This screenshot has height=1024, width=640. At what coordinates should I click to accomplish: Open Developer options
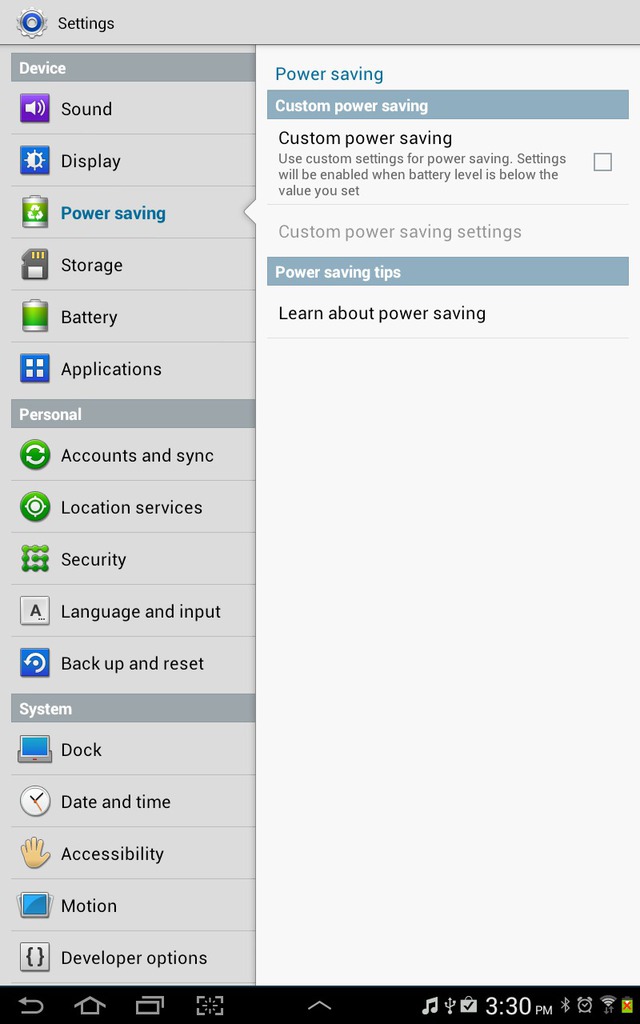pyautogui.click(x=133, y=957)
